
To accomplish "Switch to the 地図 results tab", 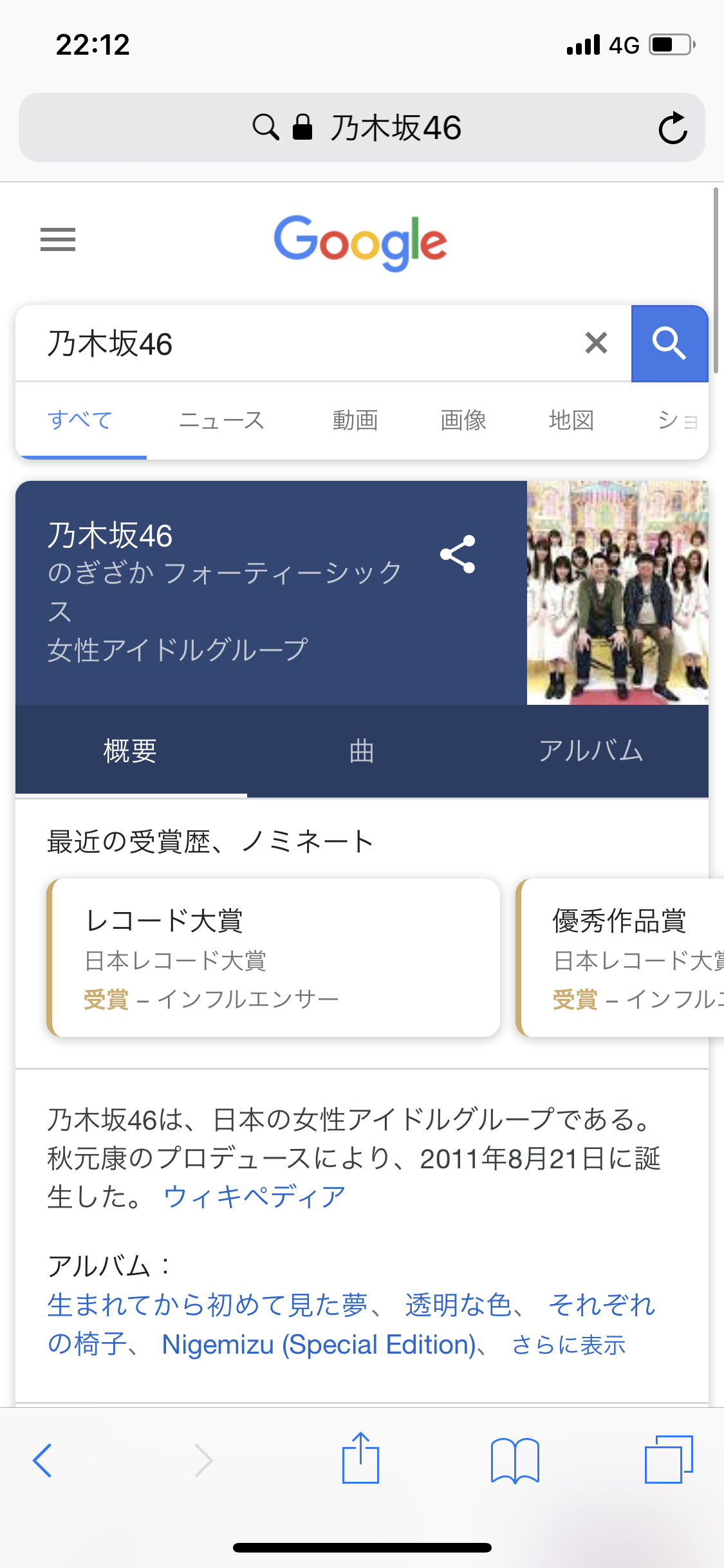I will 571,420.
